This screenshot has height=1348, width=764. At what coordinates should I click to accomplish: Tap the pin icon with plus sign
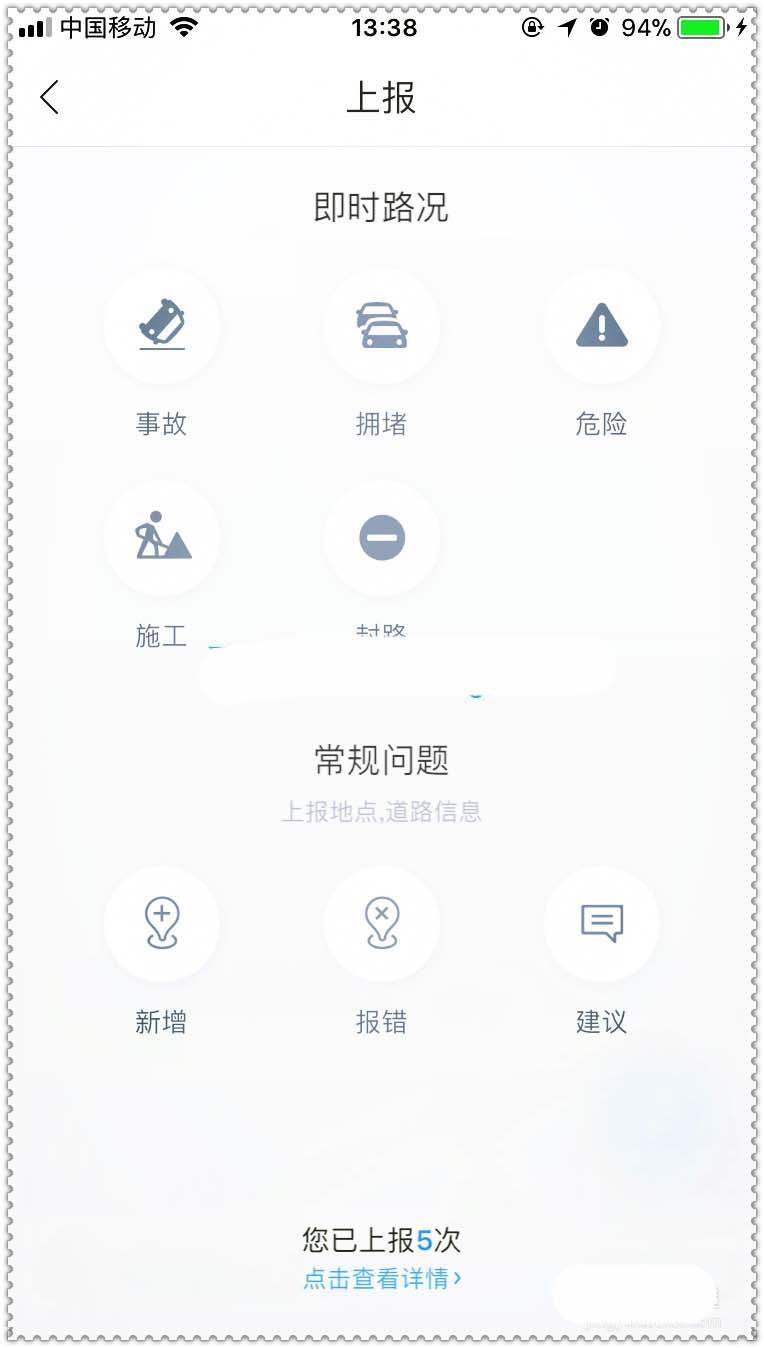pos(162,924)
